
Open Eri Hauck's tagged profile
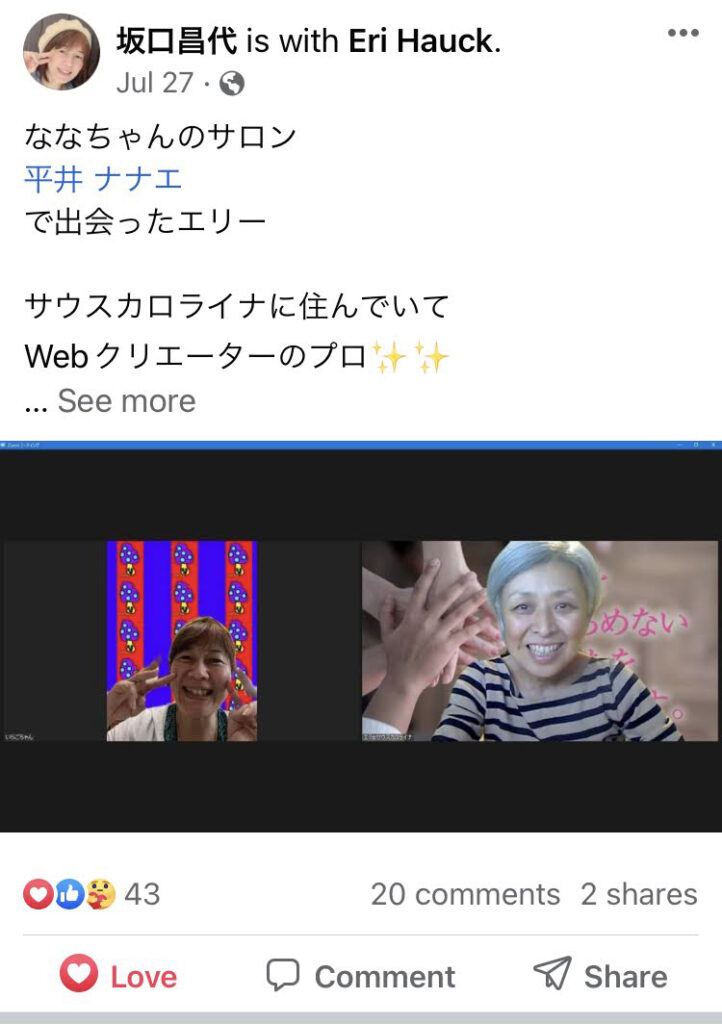421,40
